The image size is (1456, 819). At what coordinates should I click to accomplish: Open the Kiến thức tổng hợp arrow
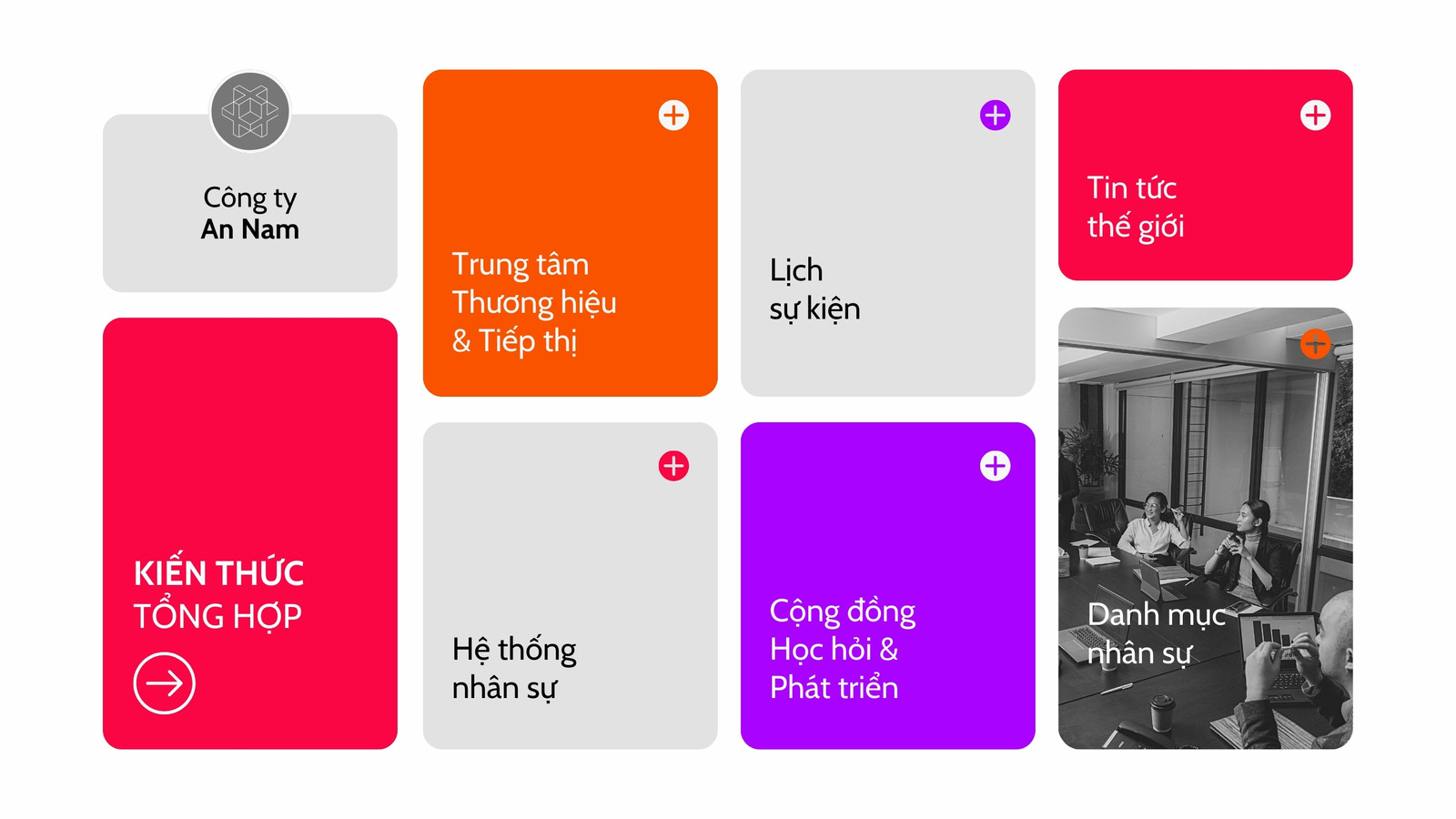[x=165, y=683]
